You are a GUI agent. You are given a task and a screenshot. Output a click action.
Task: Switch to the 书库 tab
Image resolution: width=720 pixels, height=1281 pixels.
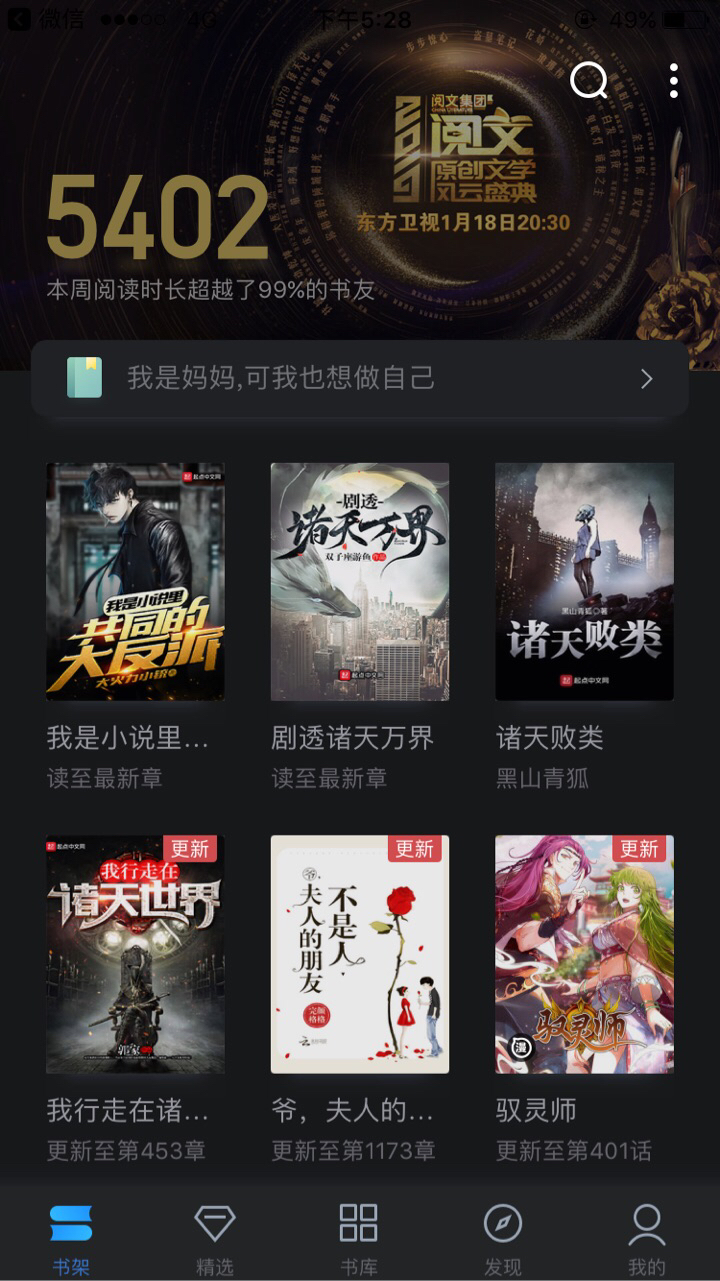pos(359,1238)
